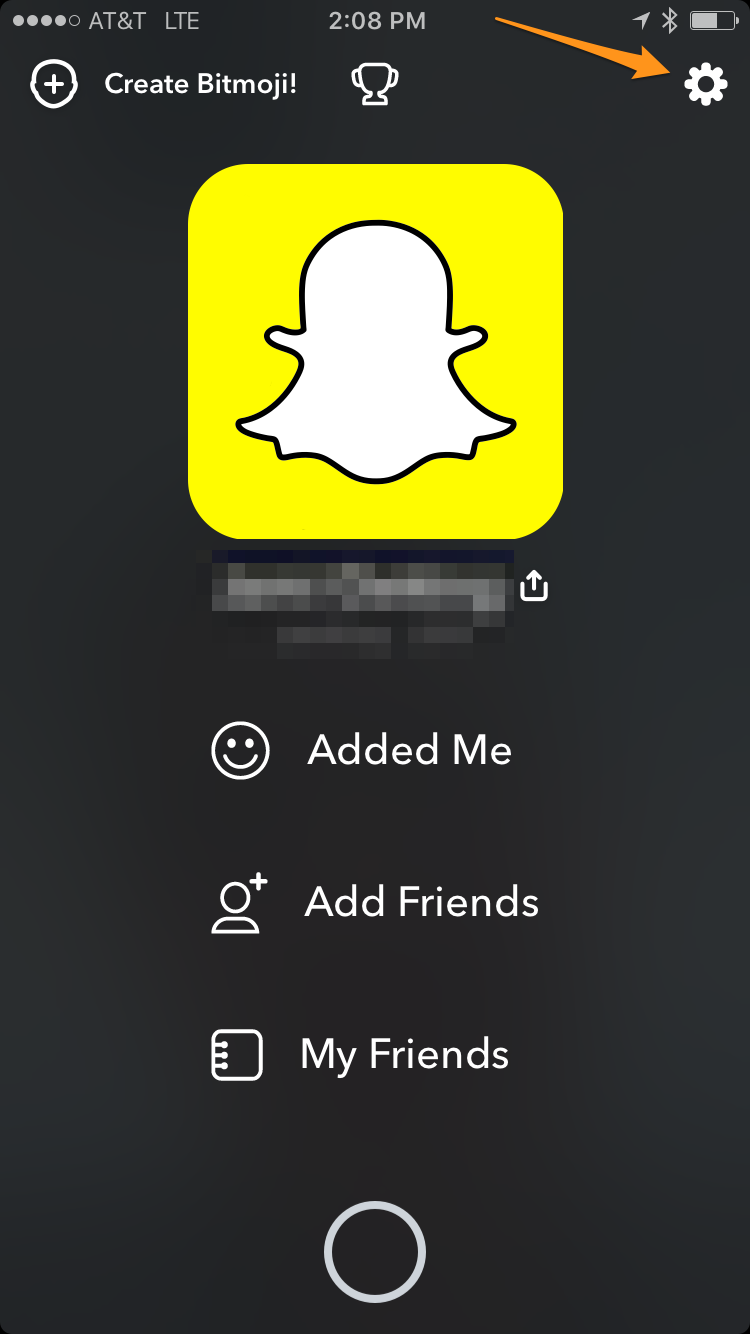
Task: Tap the plus icon beside Create Bitmoji
Action: tap(52, 84)
